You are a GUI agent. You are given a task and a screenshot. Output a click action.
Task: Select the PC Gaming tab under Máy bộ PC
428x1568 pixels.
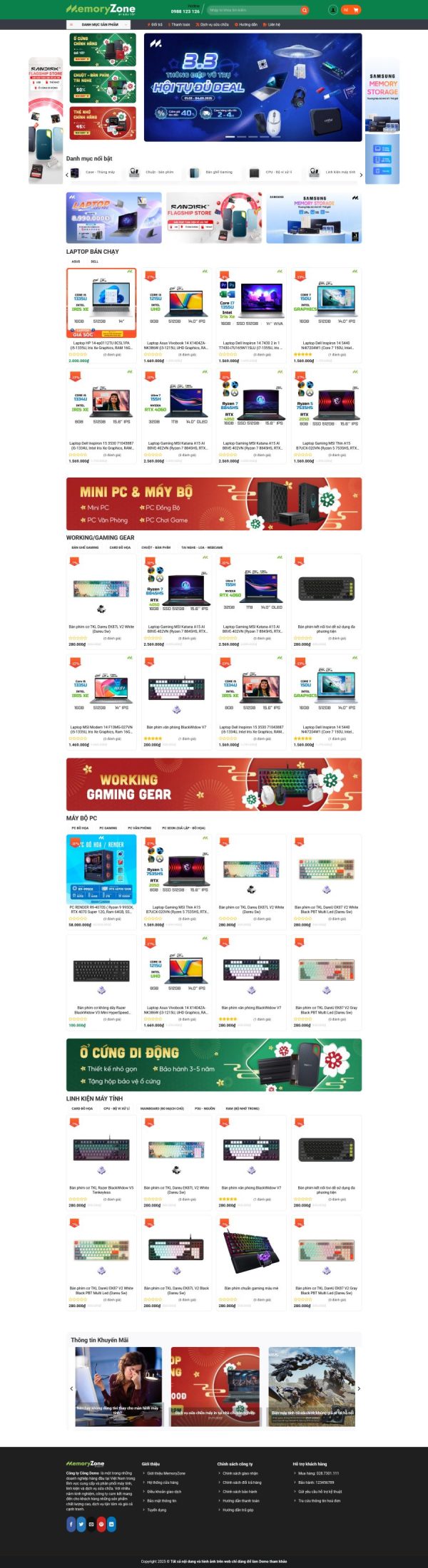point(108,828)
